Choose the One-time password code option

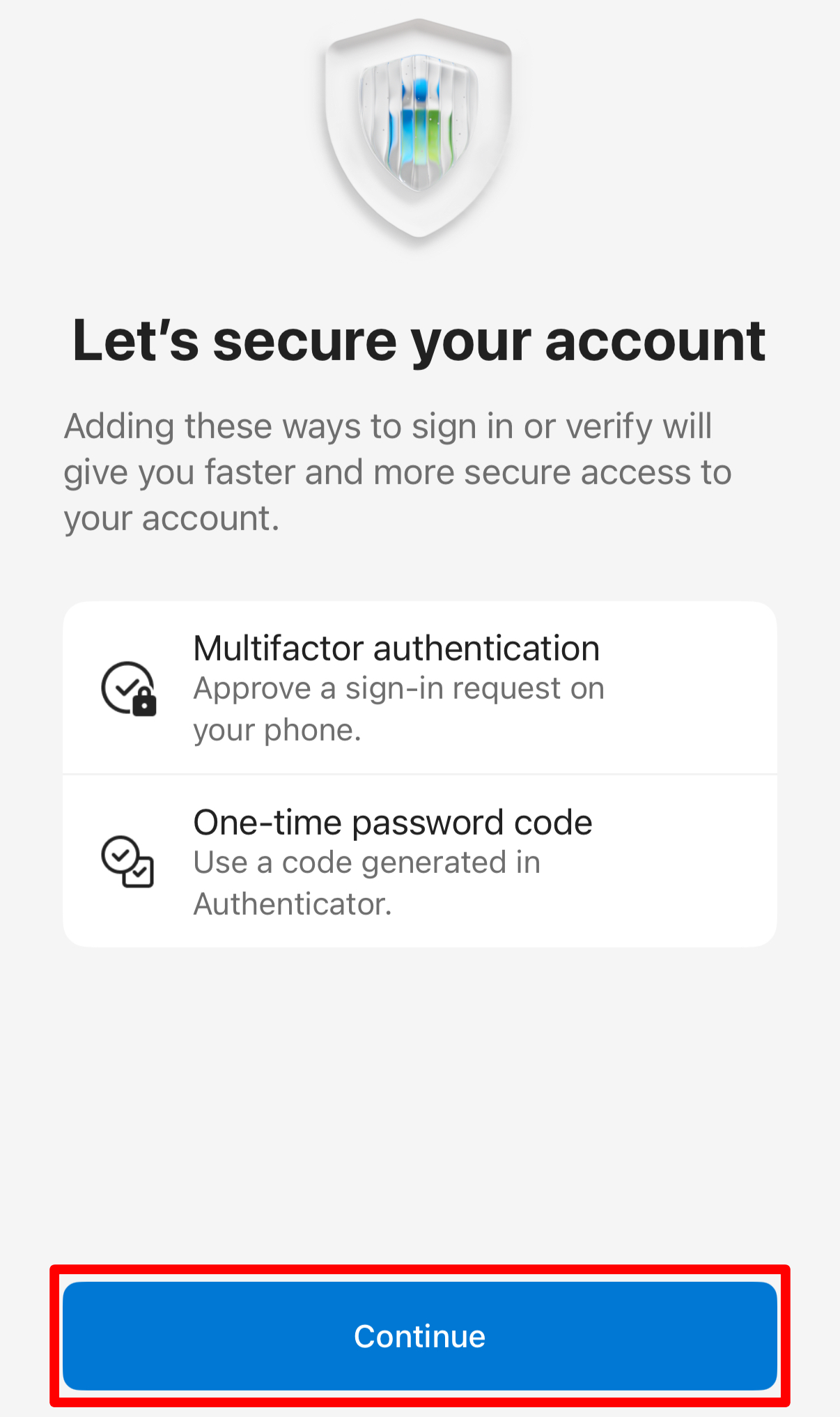pos(419,860)
